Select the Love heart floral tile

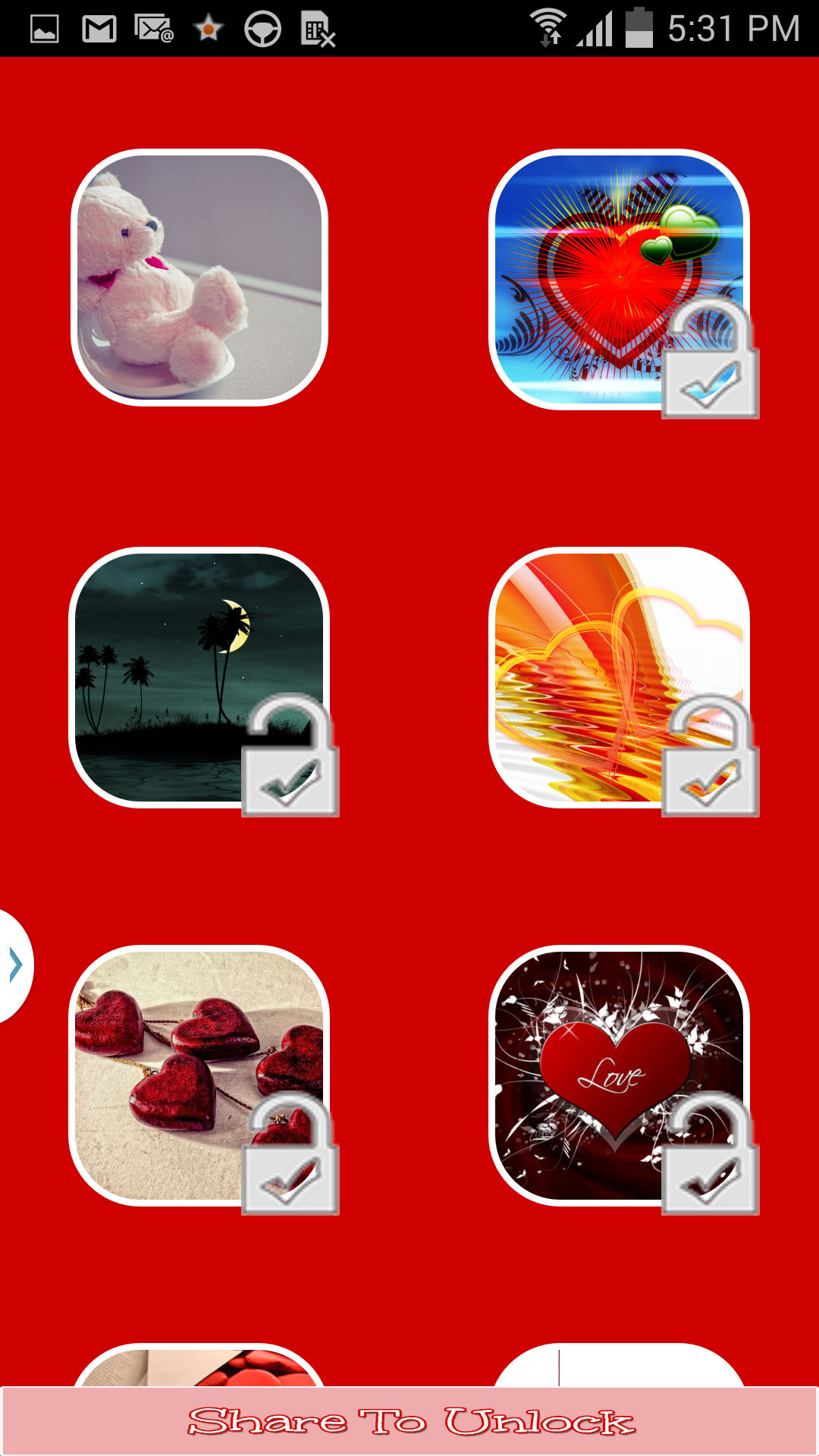[619, 1075]
